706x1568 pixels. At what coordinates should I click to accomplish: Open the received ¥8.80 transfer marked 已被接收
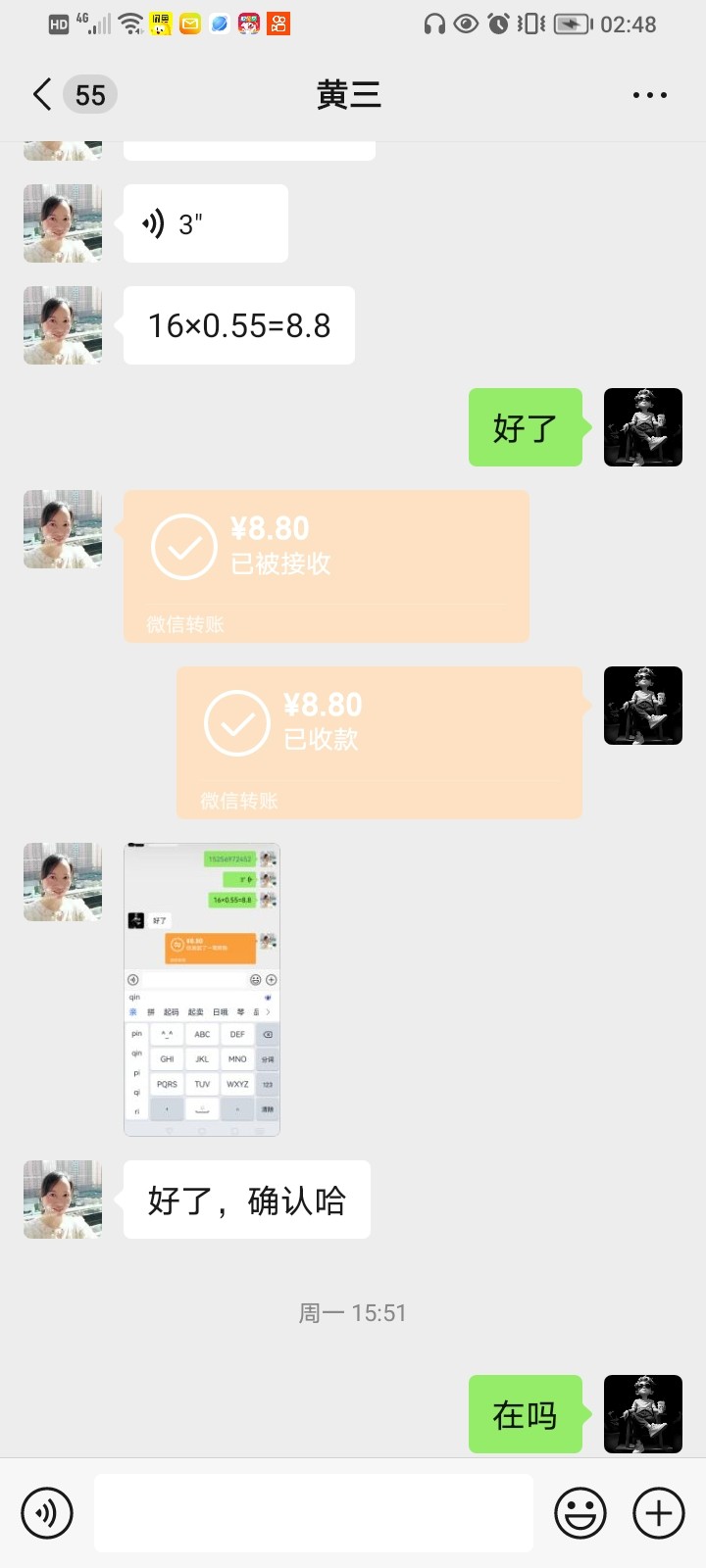(x=326, y=565)
